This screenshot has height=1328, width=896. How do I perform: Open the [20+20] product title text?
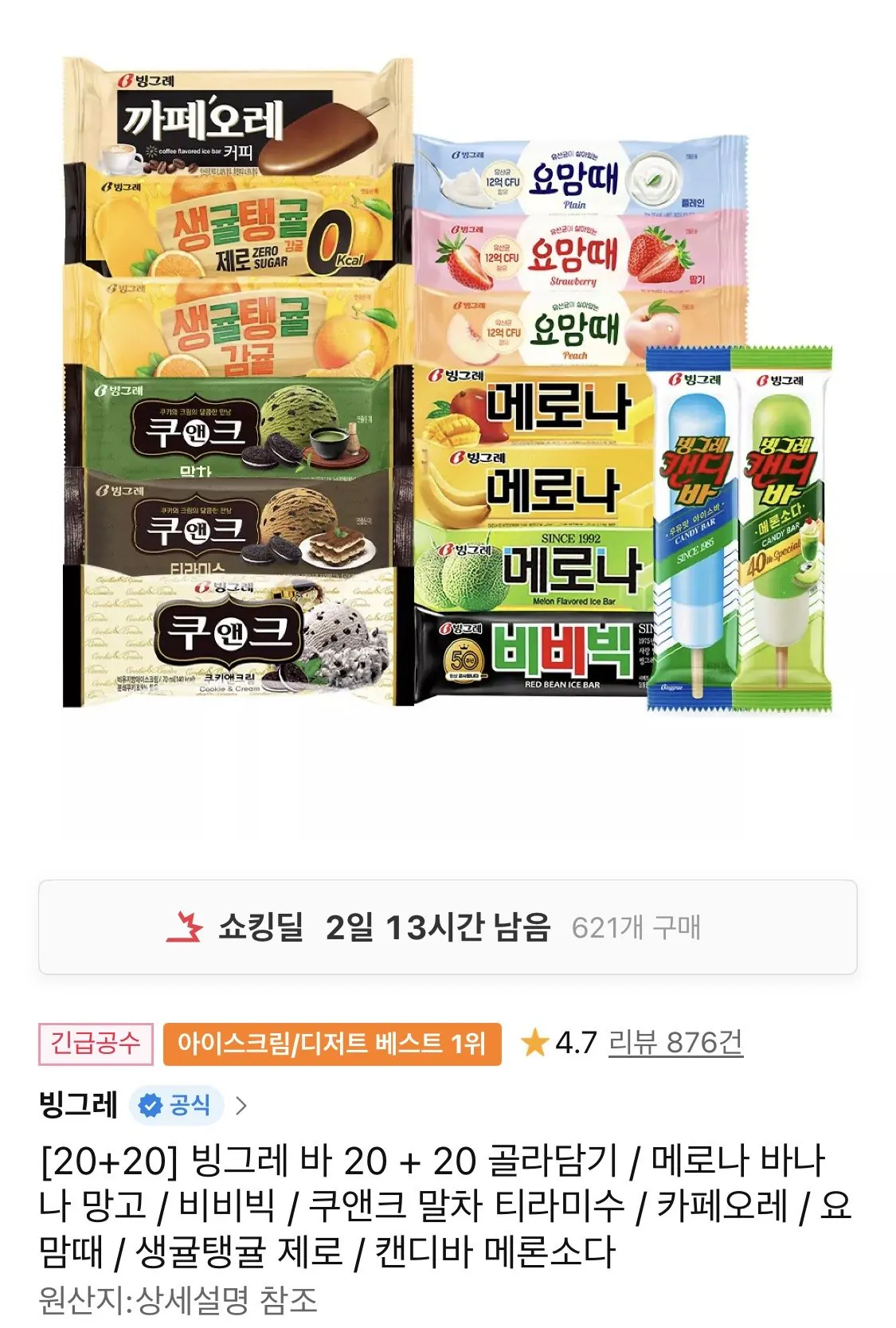tap(446, 1203)
